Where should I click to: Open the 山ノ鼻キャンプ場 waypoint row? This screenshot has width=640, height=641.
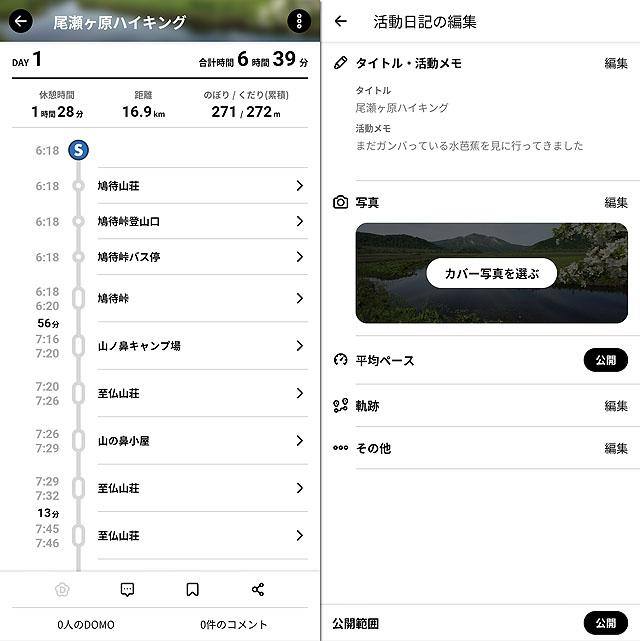pyautogui.click(x=200, y=346)
